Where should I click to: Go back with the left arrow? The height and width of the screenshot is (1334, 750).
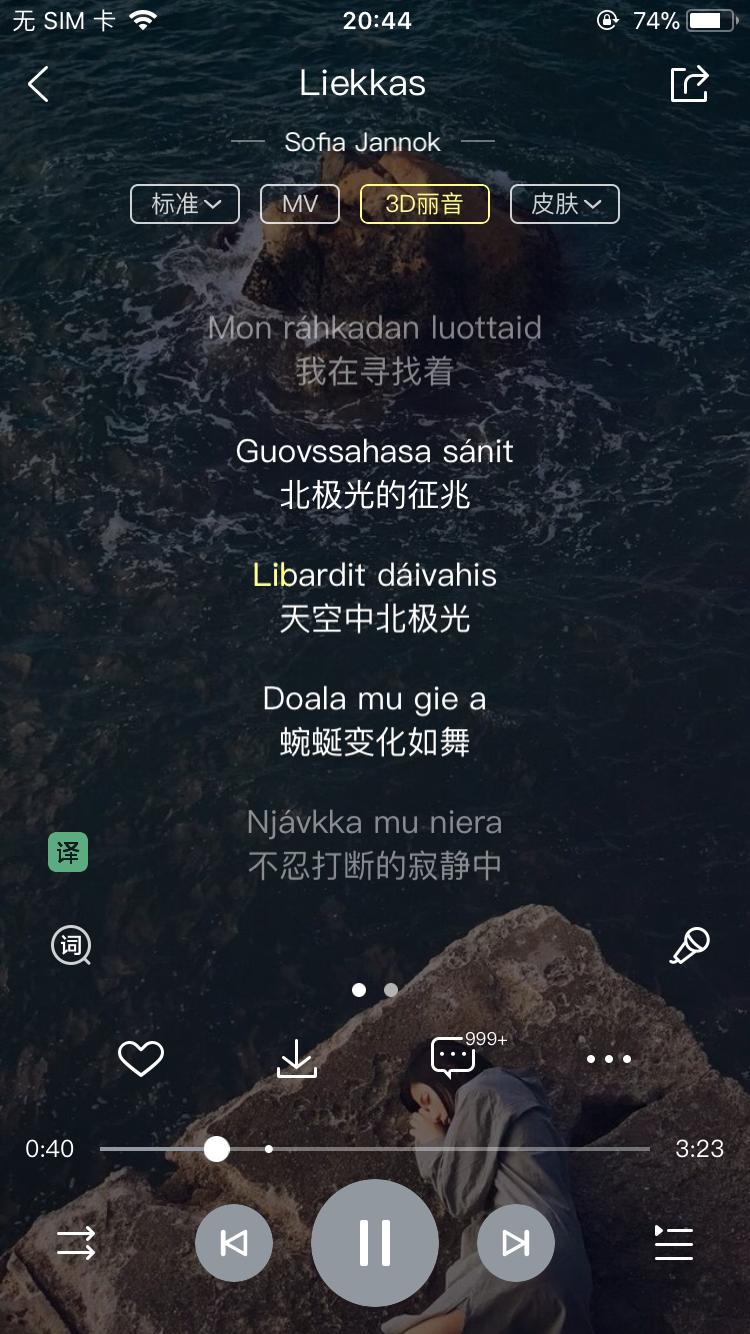coord(38,84)
